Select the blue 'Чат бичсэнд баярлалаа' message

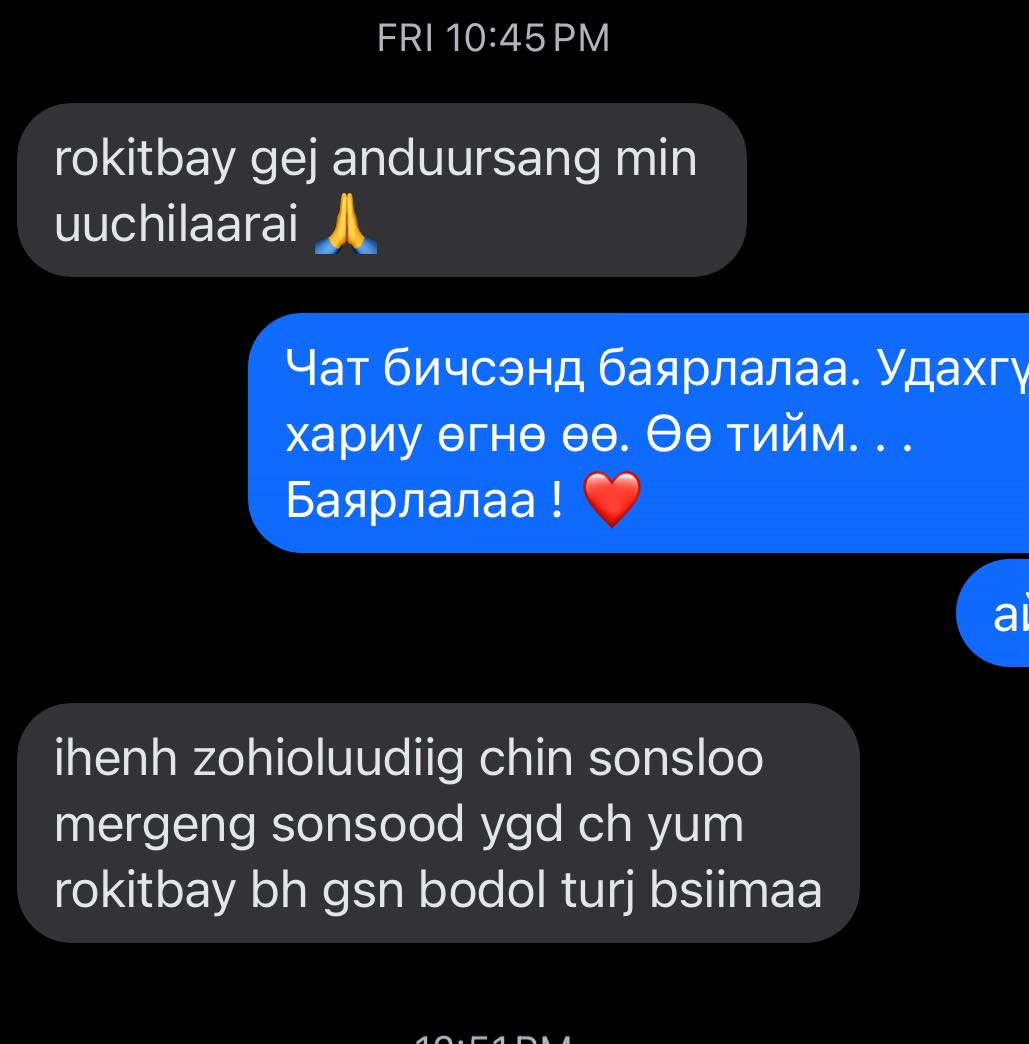click(x=640, y=433)
